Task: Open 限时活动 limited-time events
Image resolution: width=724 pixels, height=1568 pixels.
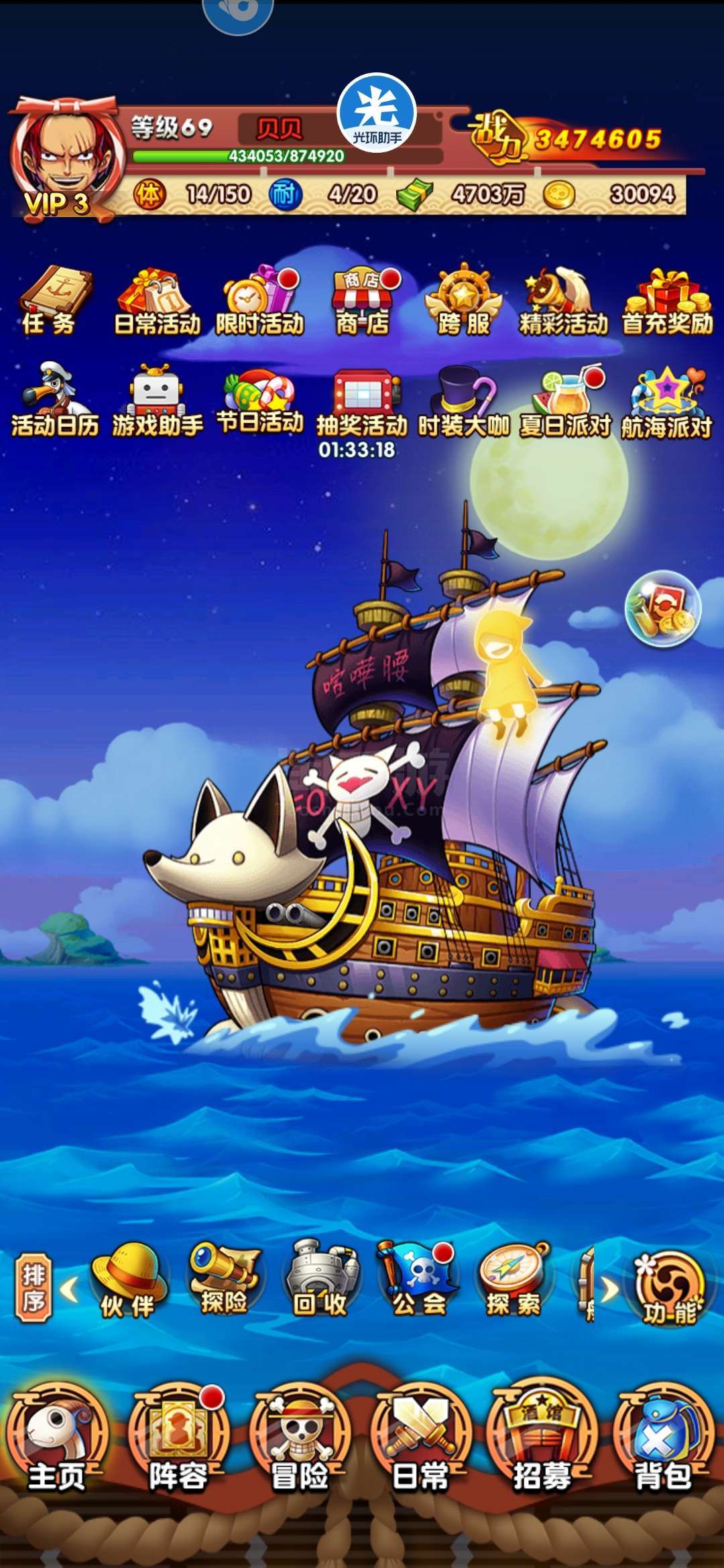Action: [x=260, y=300]
